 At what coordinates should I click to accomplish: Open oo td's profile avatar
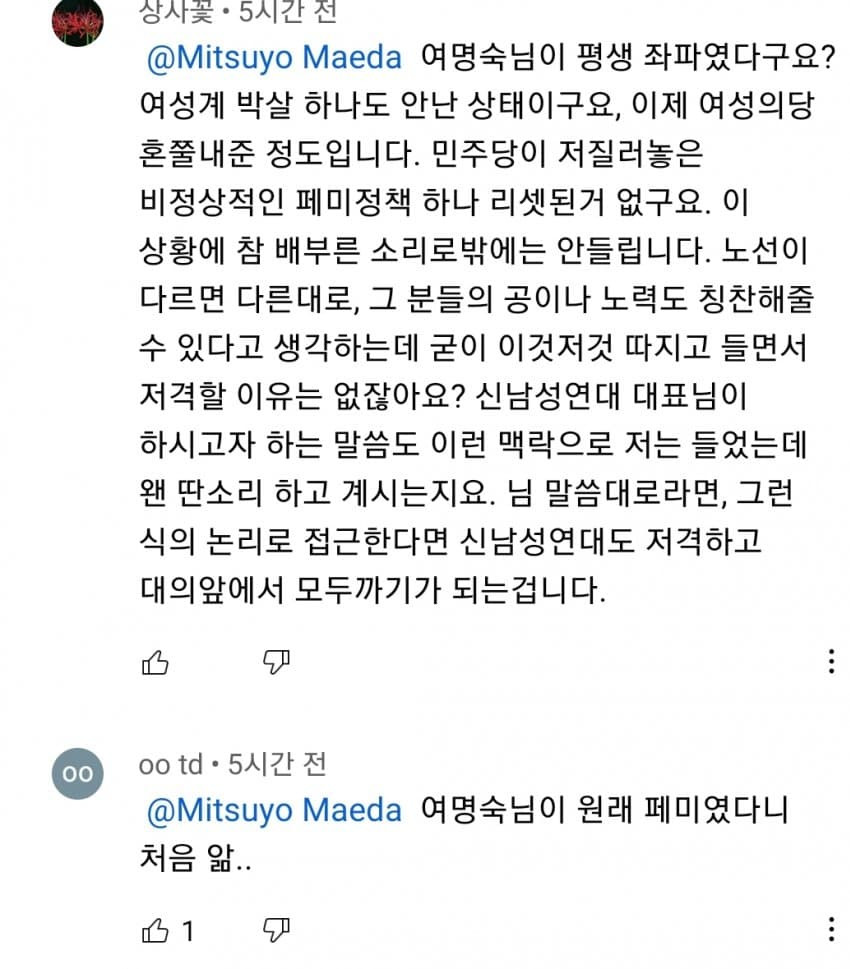point(77,773)
